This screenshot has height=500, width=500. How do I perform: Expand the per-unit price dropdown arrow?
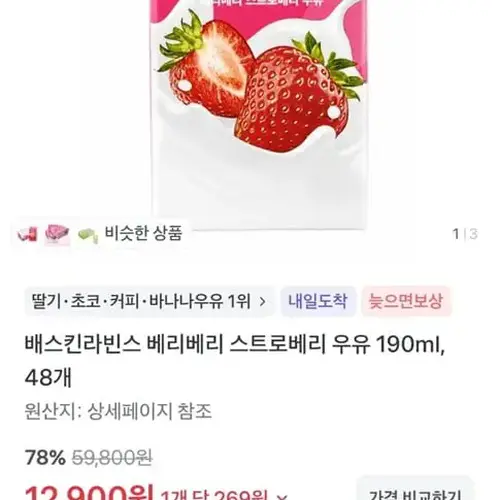[281, 497]
